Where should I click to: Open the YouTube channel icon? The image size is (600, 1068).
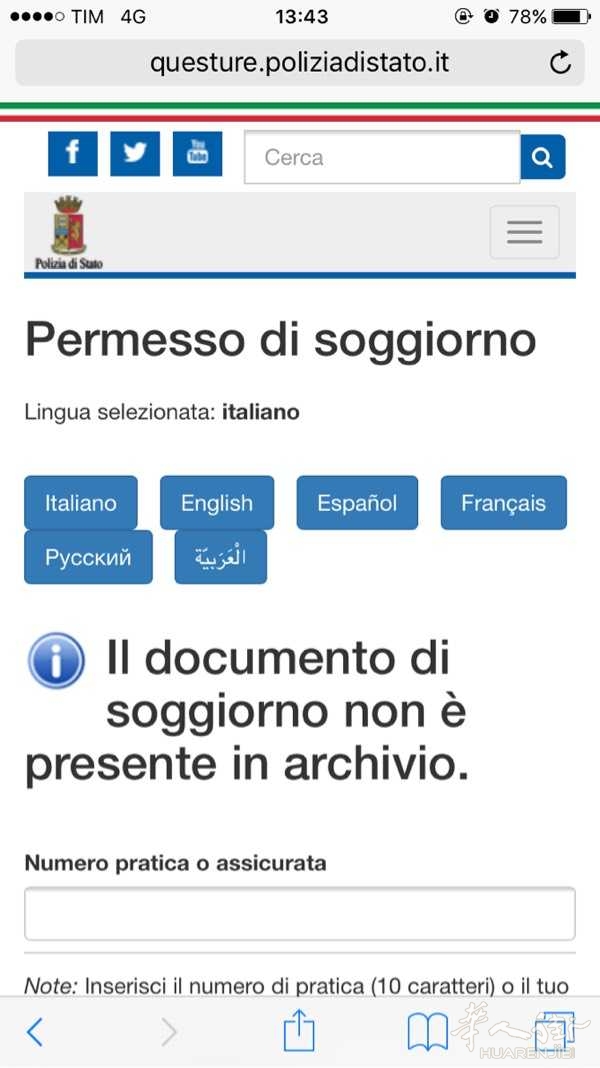pos(197,153)
